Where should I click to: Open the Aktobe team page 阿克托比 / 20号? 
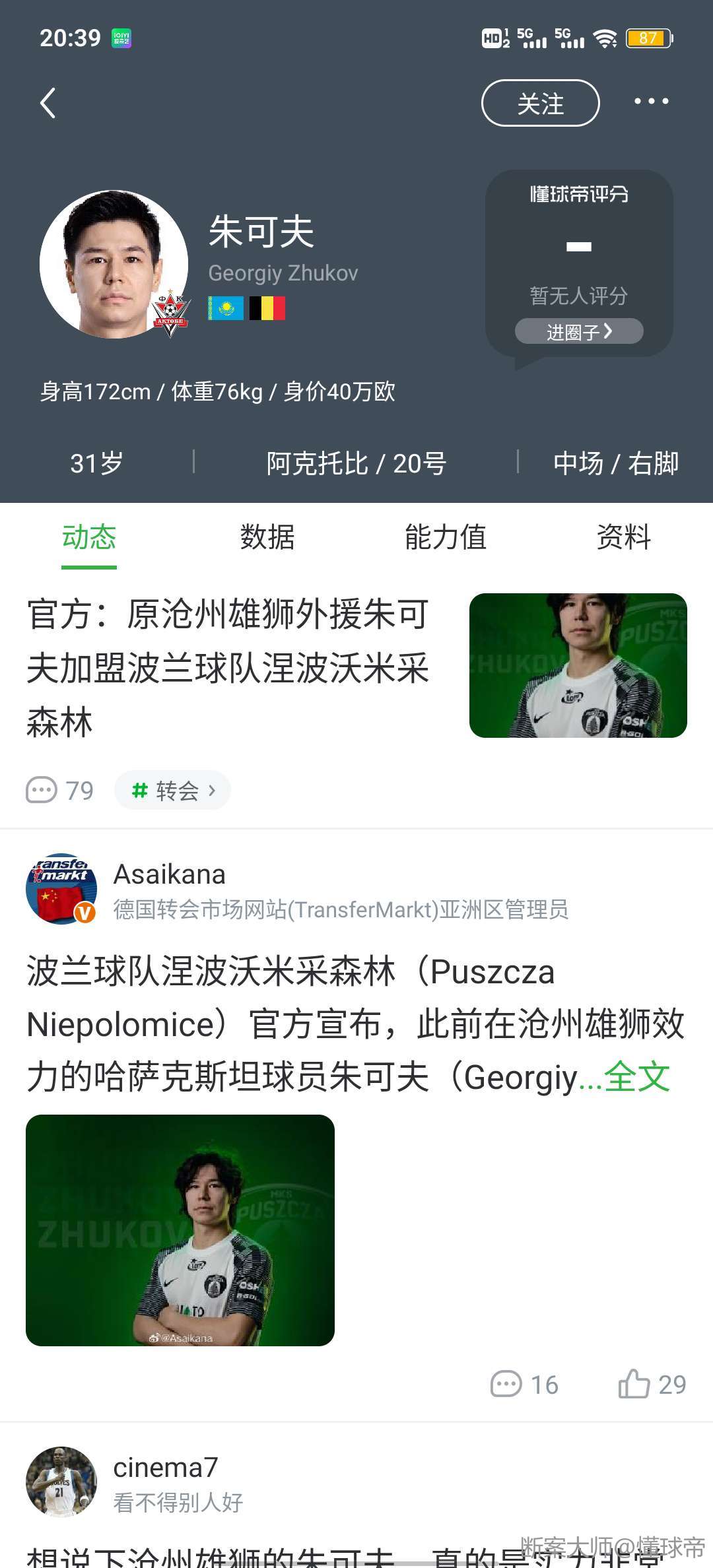[x=356, y=463]
